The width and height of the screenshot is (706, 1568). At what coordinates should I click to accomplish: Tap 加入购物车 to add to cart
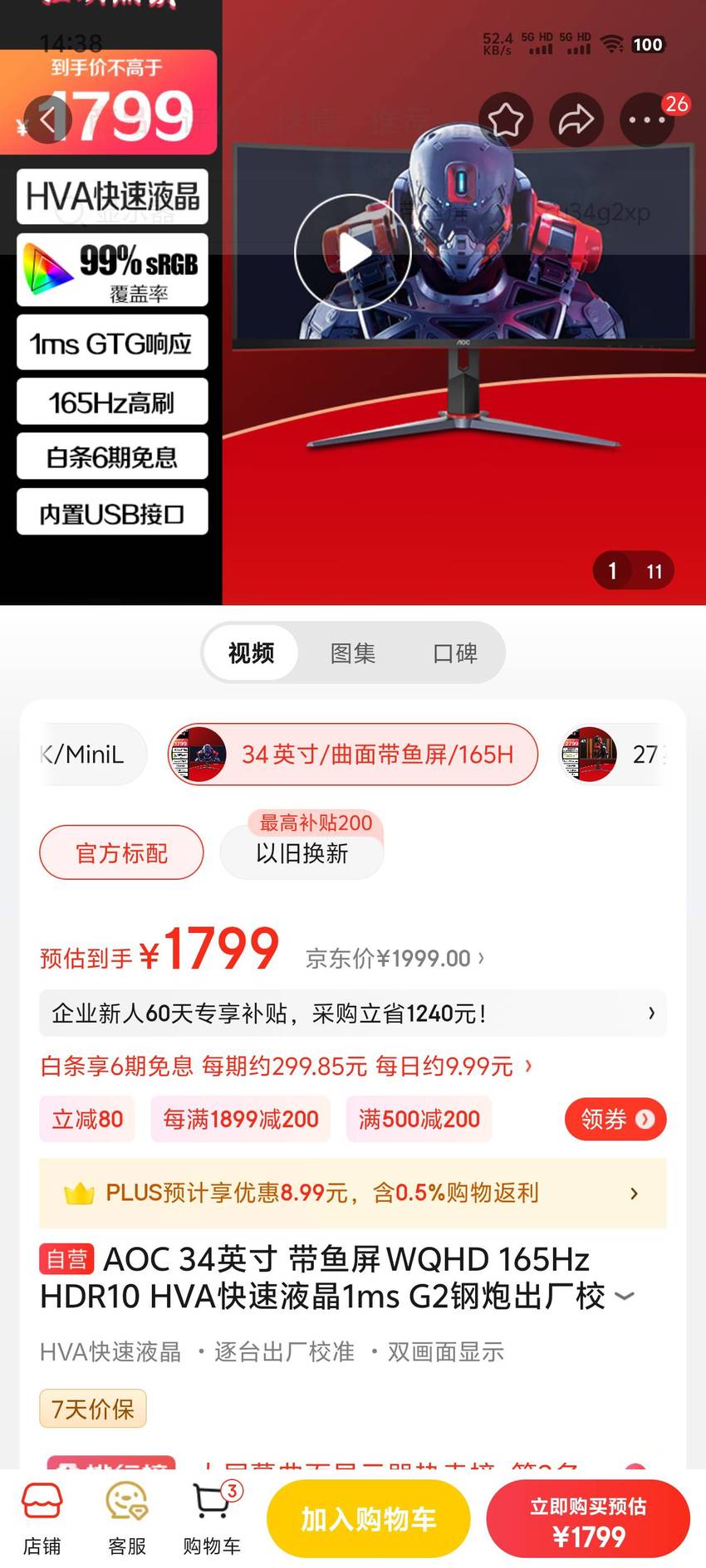click(x=368, y=1519)
